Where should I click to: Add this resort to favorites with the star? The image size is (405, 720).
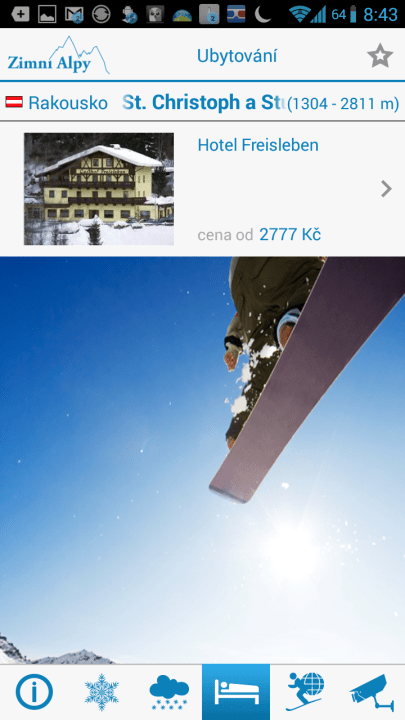coord(380,56)
